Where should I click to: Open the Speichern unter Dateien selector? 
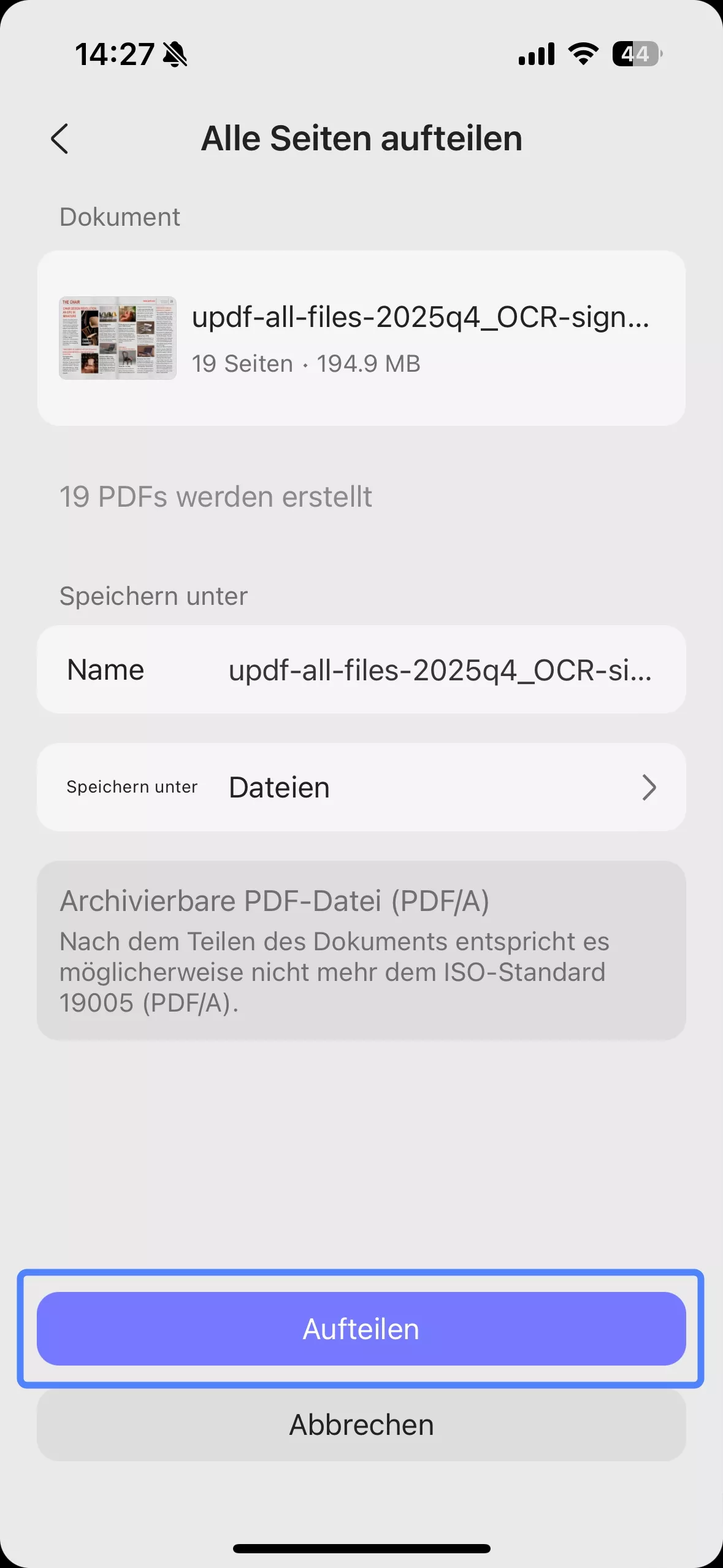tap(362, 787)
